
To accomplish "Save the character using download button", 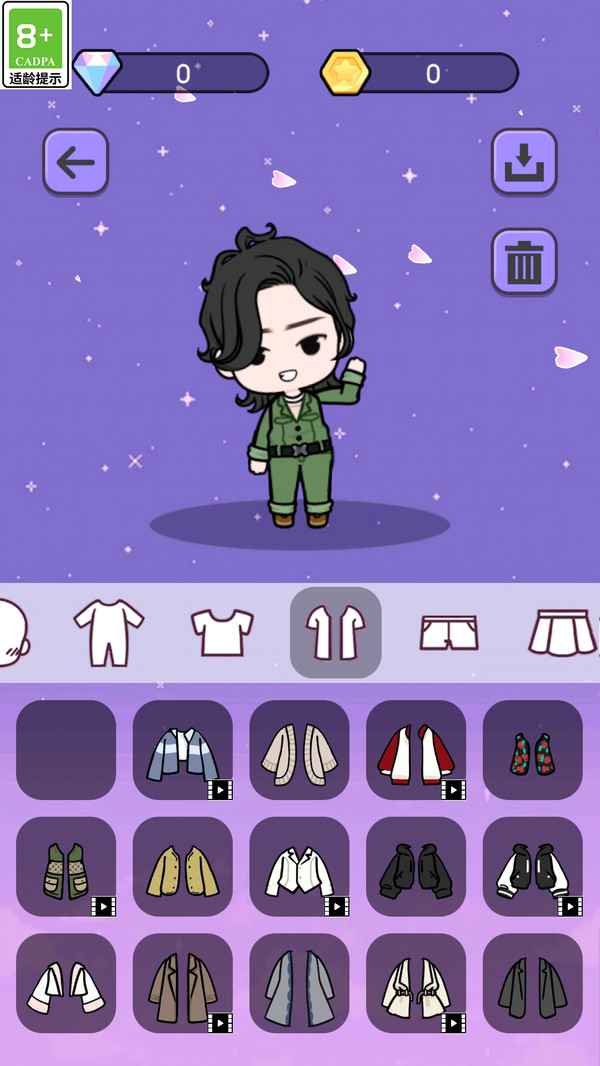I will pos(524,161).
